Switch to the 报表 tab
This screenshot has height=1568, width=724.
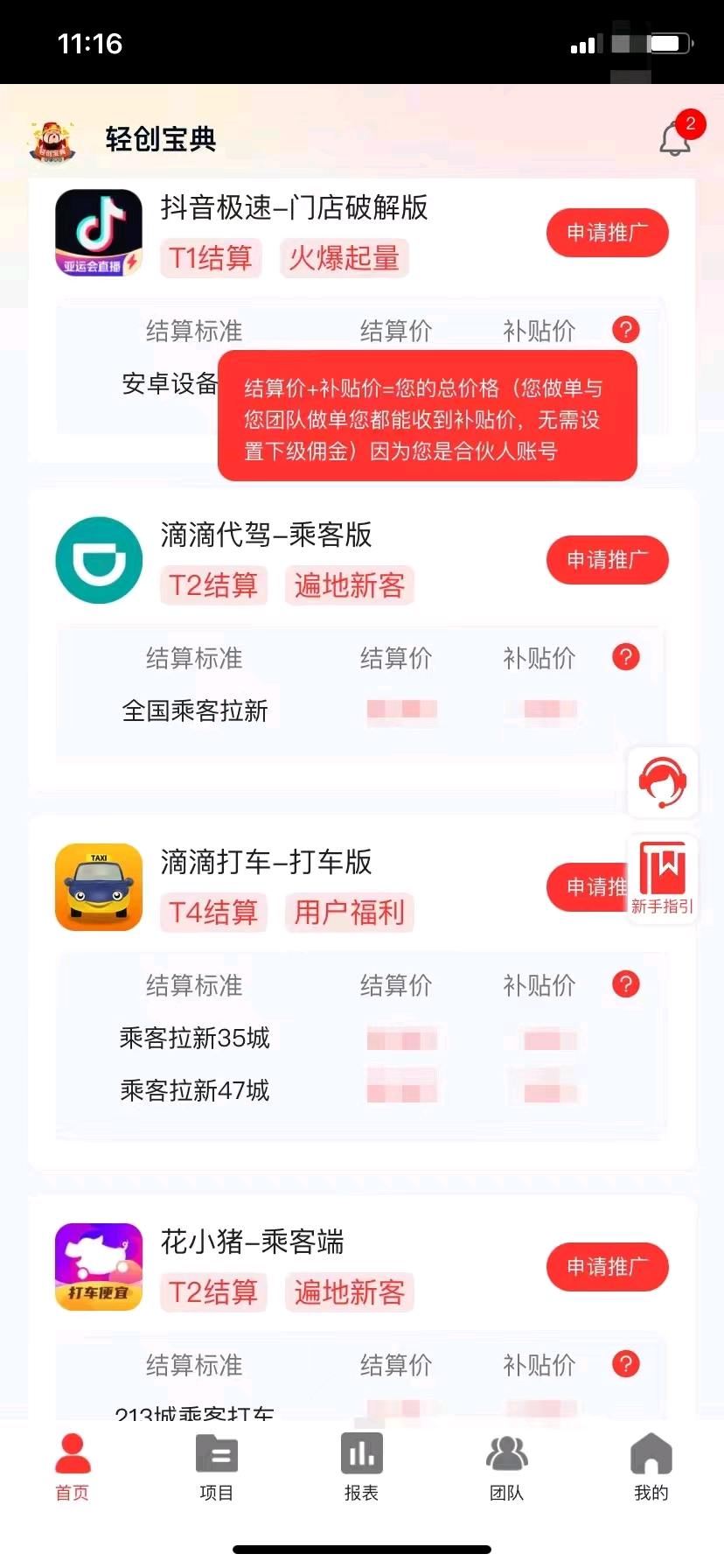(361, 1467)
